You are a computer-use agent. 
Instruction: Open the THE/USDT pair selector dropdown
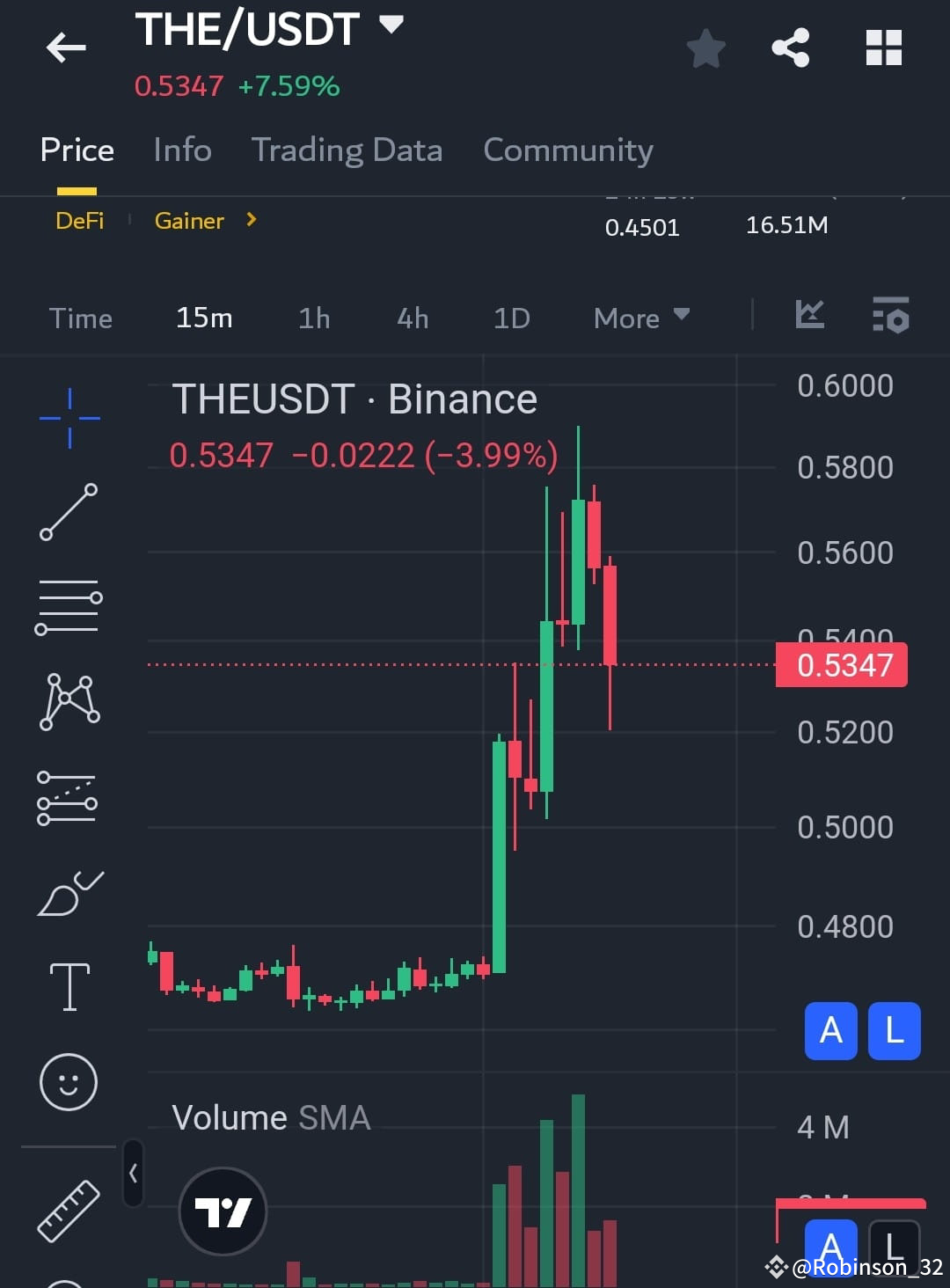[391, 26]
